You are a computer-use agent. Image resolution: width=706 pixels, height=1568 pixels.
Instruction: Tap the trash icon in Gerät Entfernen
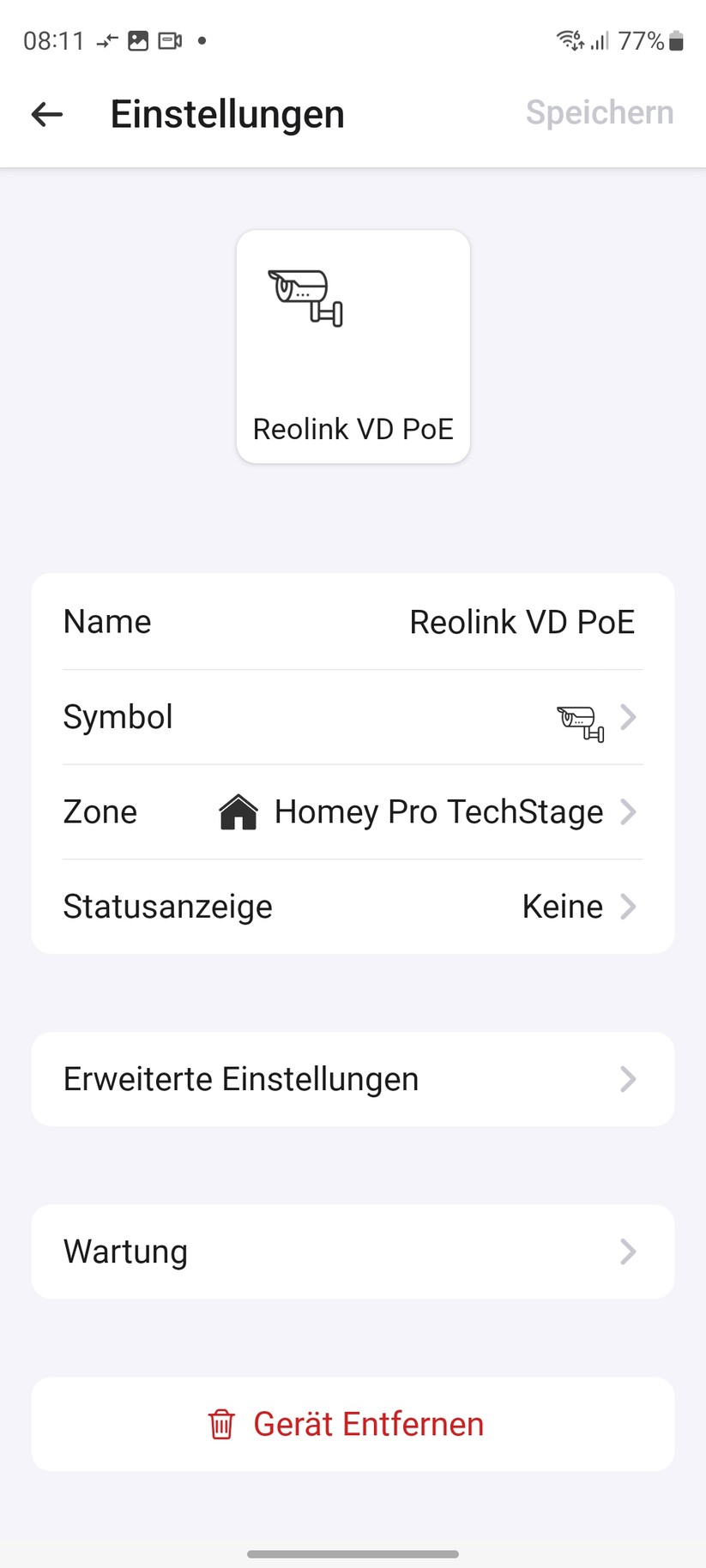coord(221,1424)
